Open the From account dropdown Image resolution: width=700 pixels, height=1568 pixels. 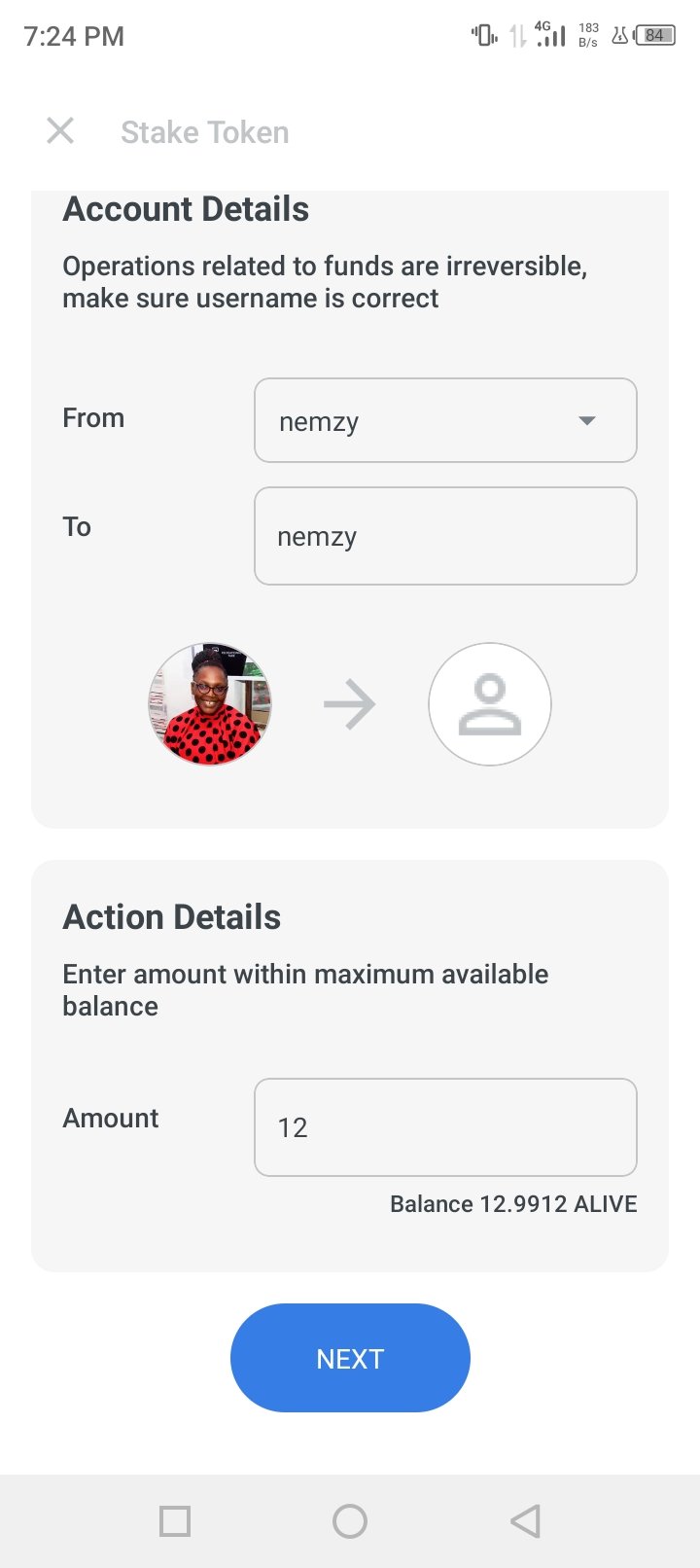[x=445, y=420]
